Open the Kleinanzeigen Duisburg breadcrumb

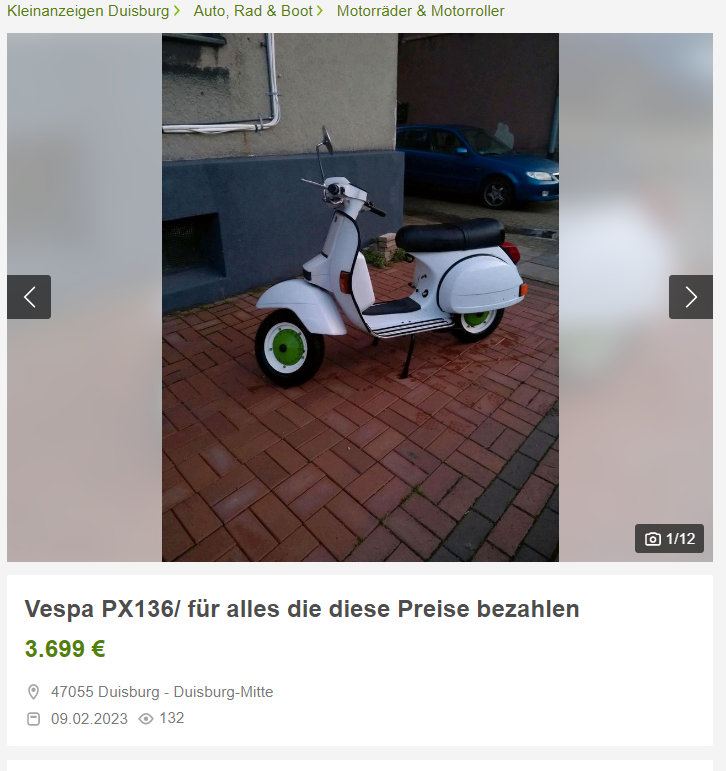pos(88,11)
